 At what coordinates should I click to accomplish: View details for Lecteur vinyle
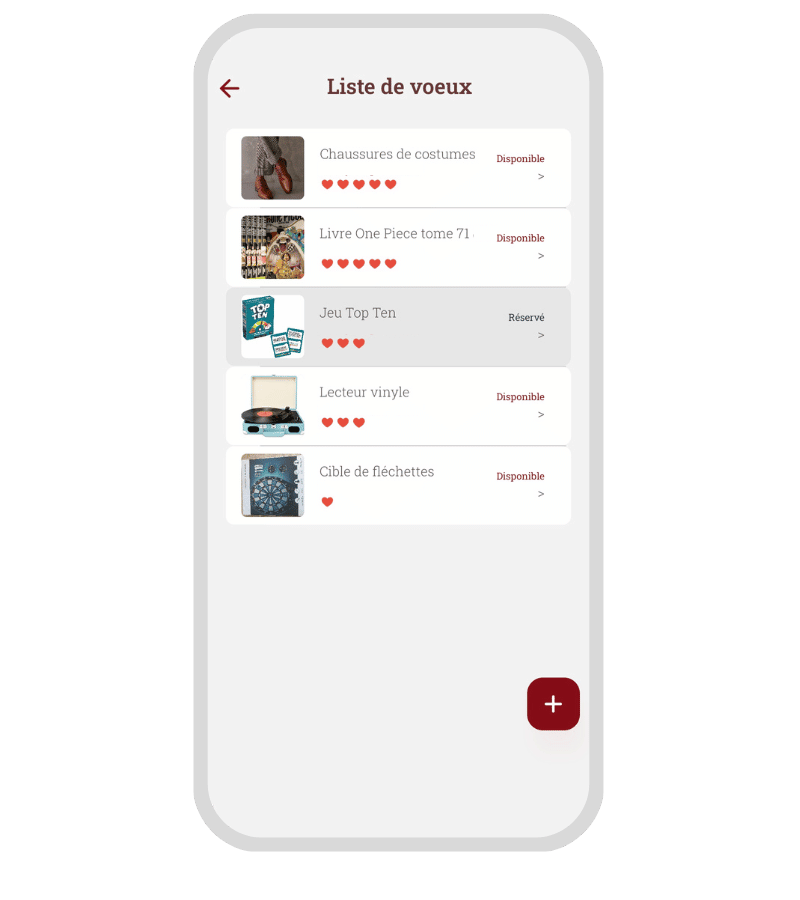point(398,406)
